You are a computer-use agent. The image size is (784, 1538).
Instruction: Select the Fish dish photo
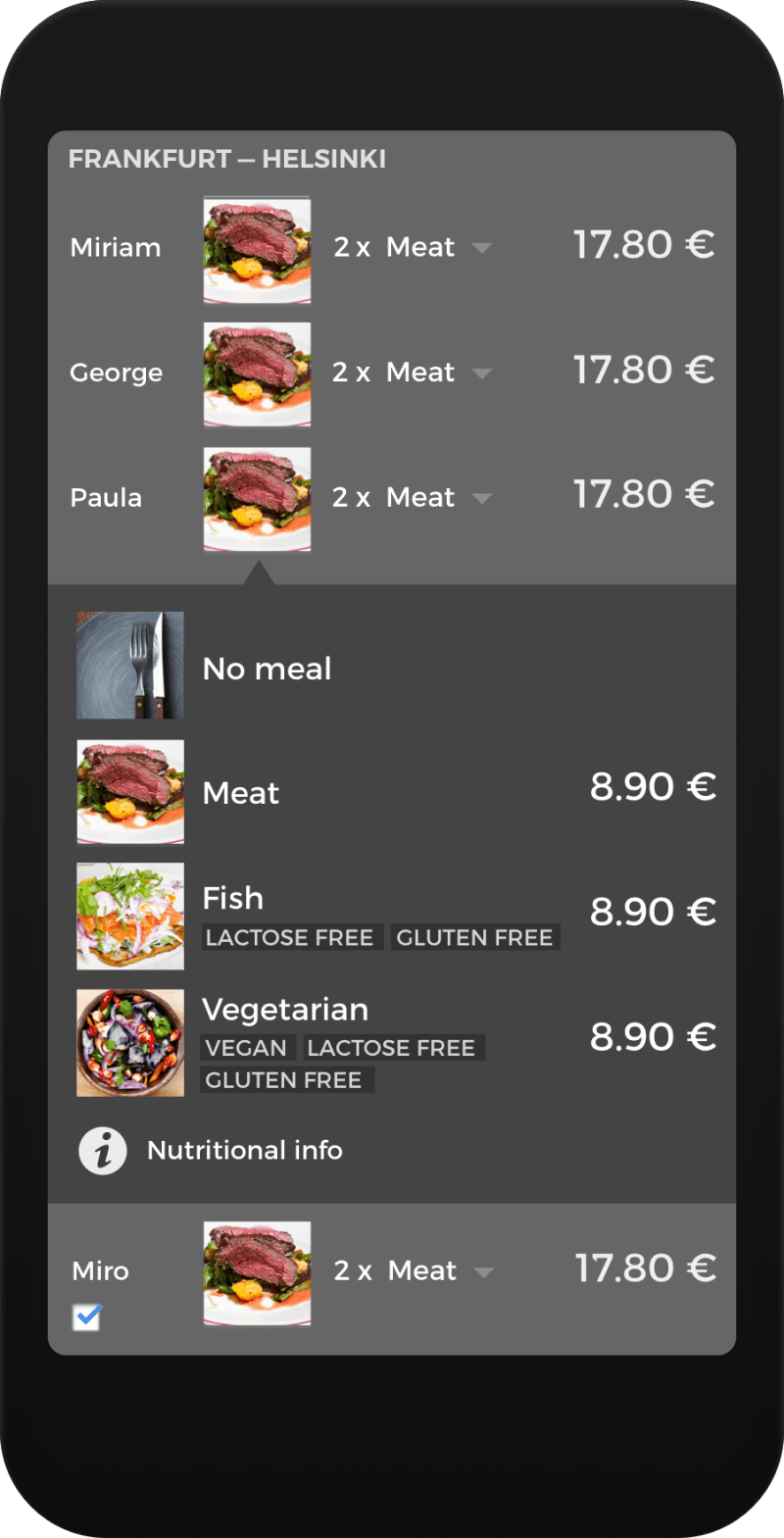pos(130,916)
